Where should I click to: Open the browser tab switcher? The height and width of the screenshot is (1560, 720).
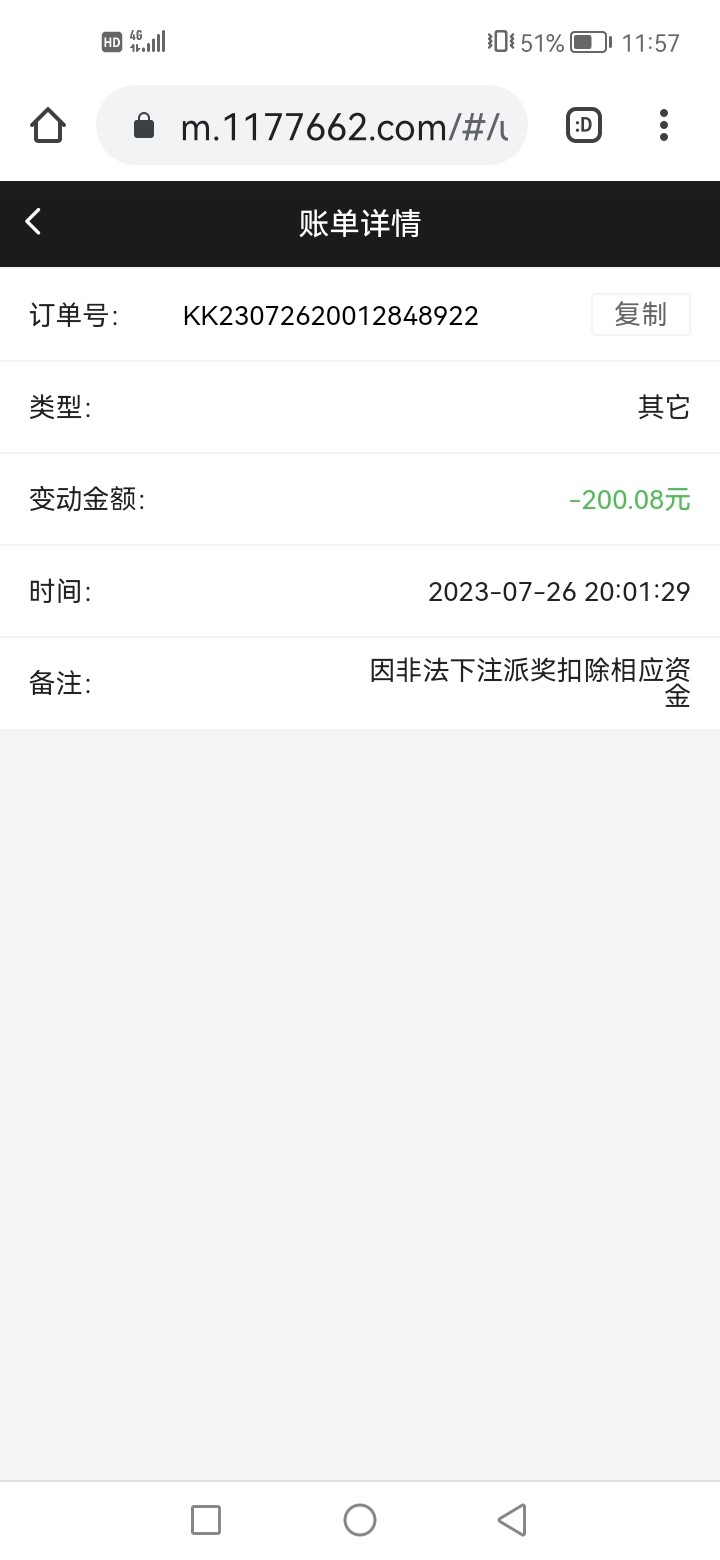click(x=584, y=126)
